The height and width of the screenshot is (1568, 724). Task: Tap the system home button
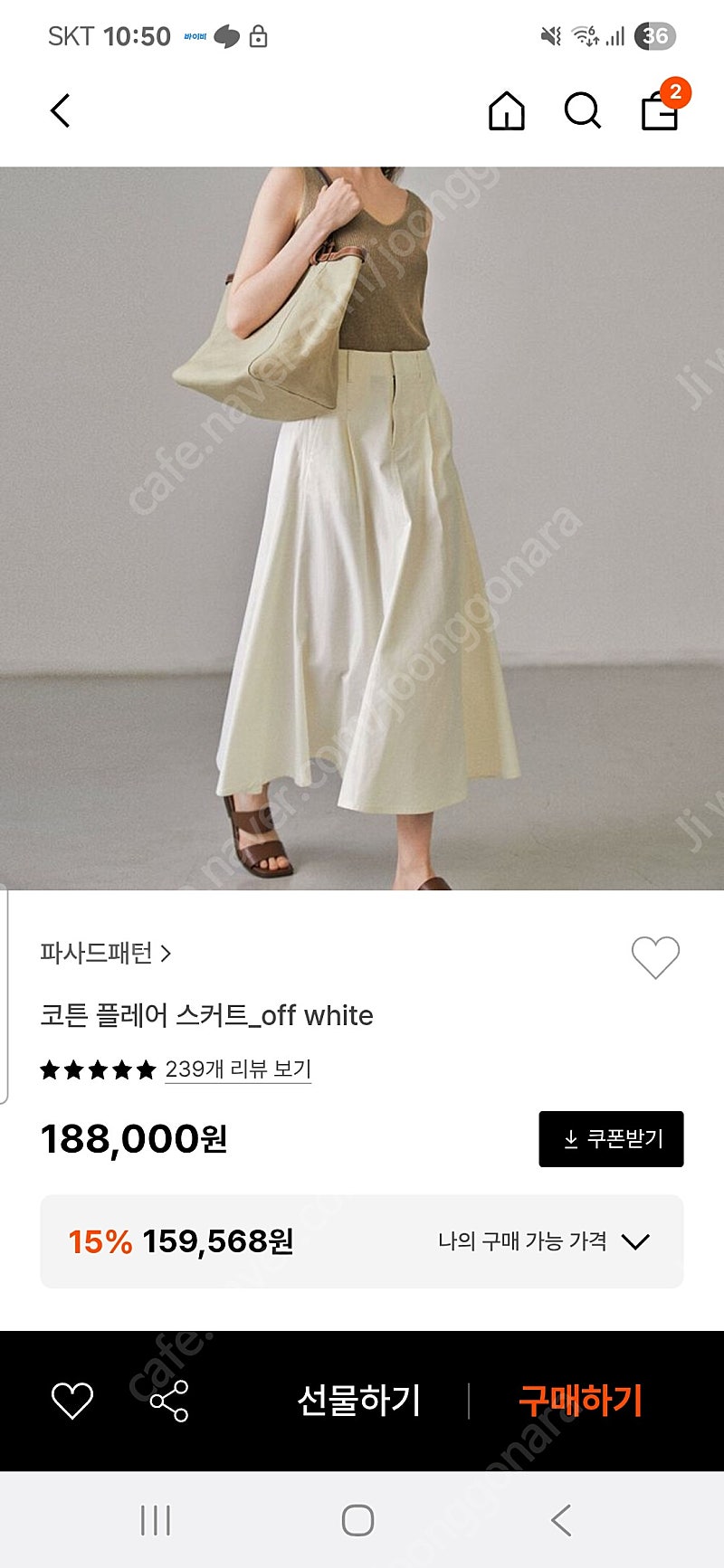(x=357, y=1520)
